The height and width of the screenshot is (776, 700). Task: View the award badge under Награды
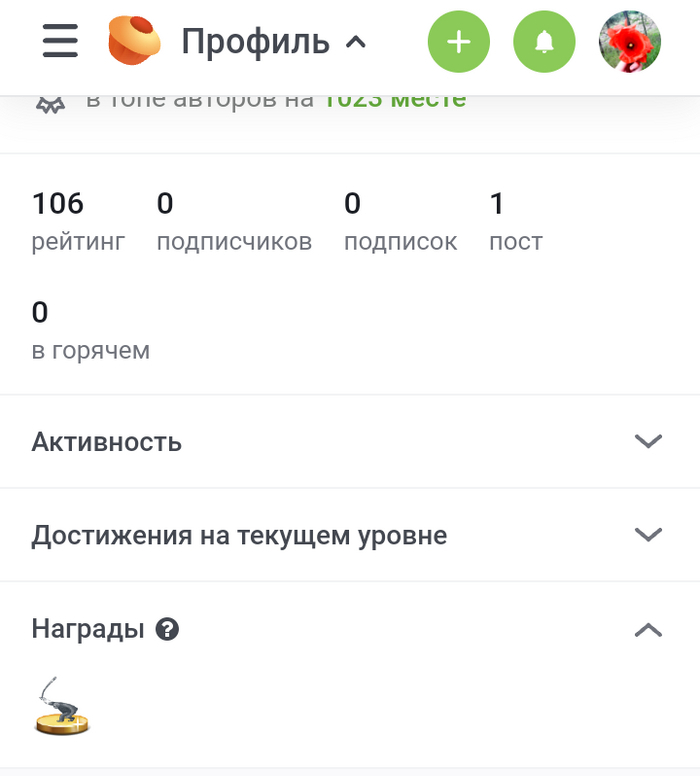pyautogui.click(x=62, y=706)
